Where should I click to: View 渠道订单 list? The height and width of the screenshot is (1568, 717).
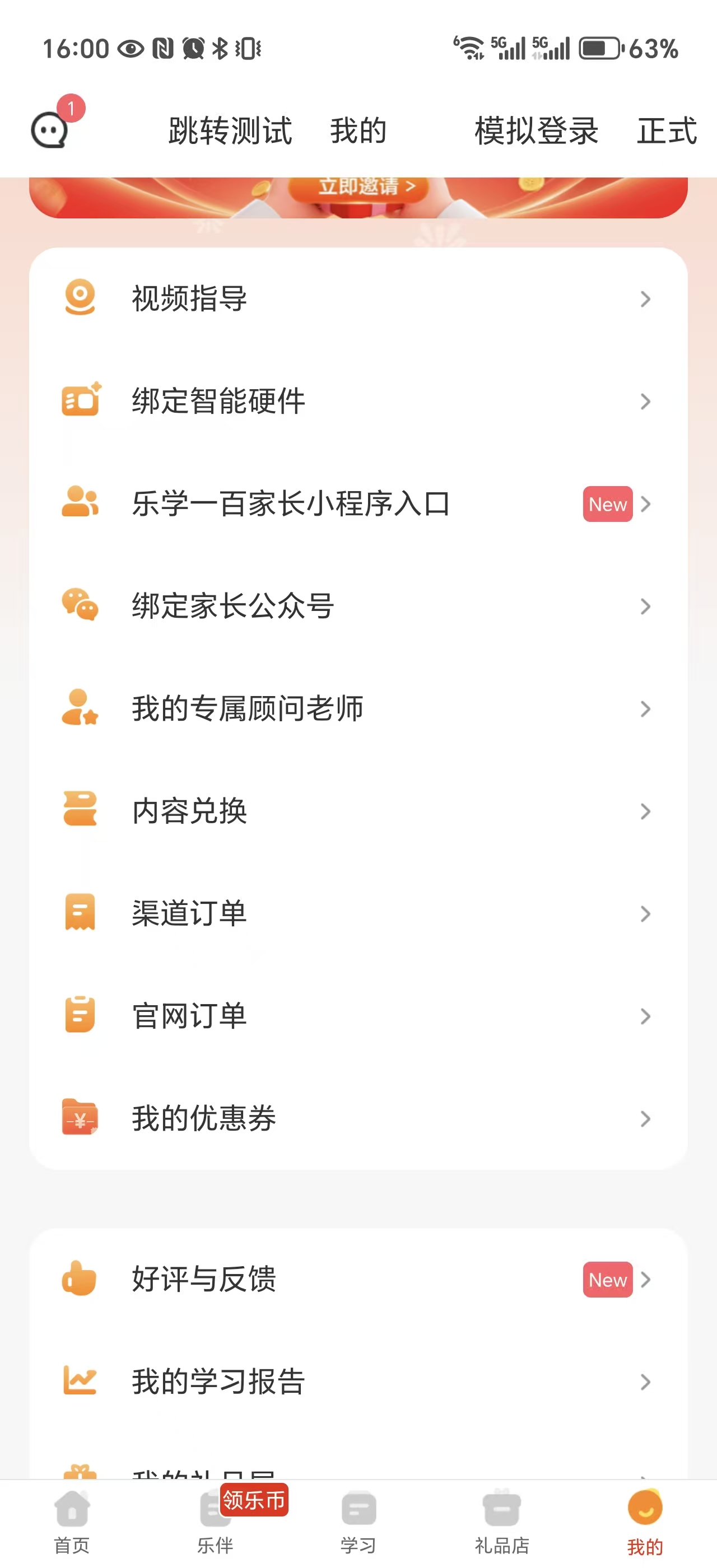(358, 913)
